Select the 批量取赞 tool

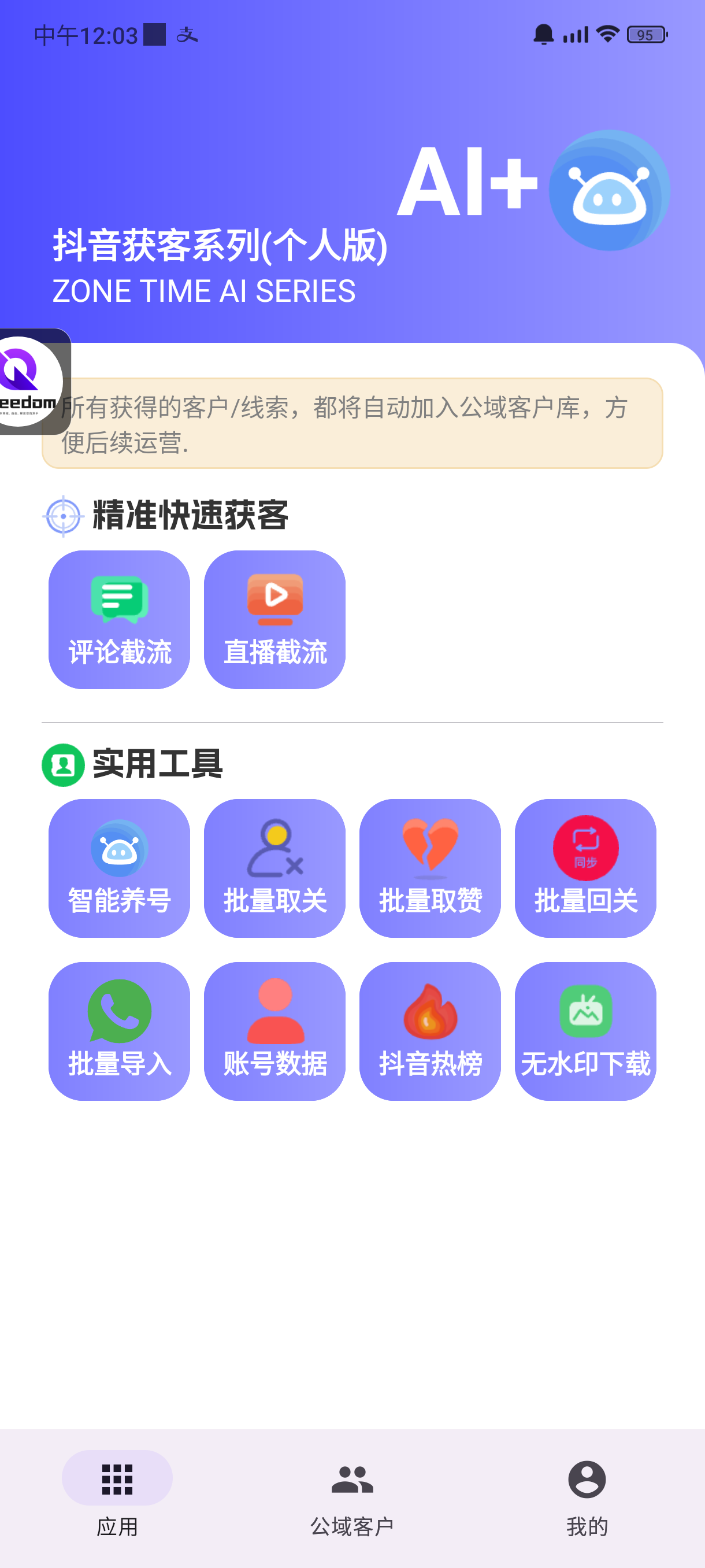click(x=430, y=868)
